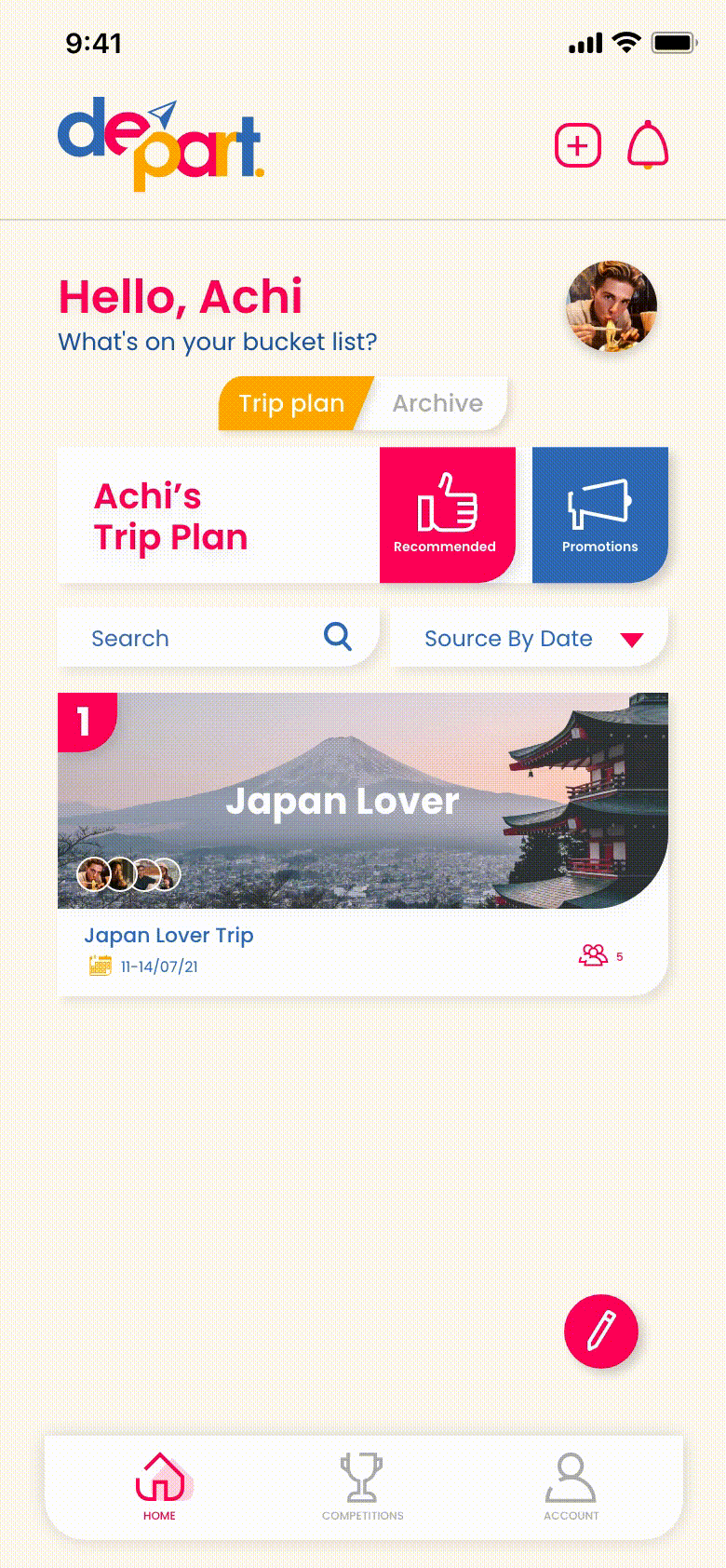
Task: Tap the add plus icon in header
Action: [x=578, y=146]
